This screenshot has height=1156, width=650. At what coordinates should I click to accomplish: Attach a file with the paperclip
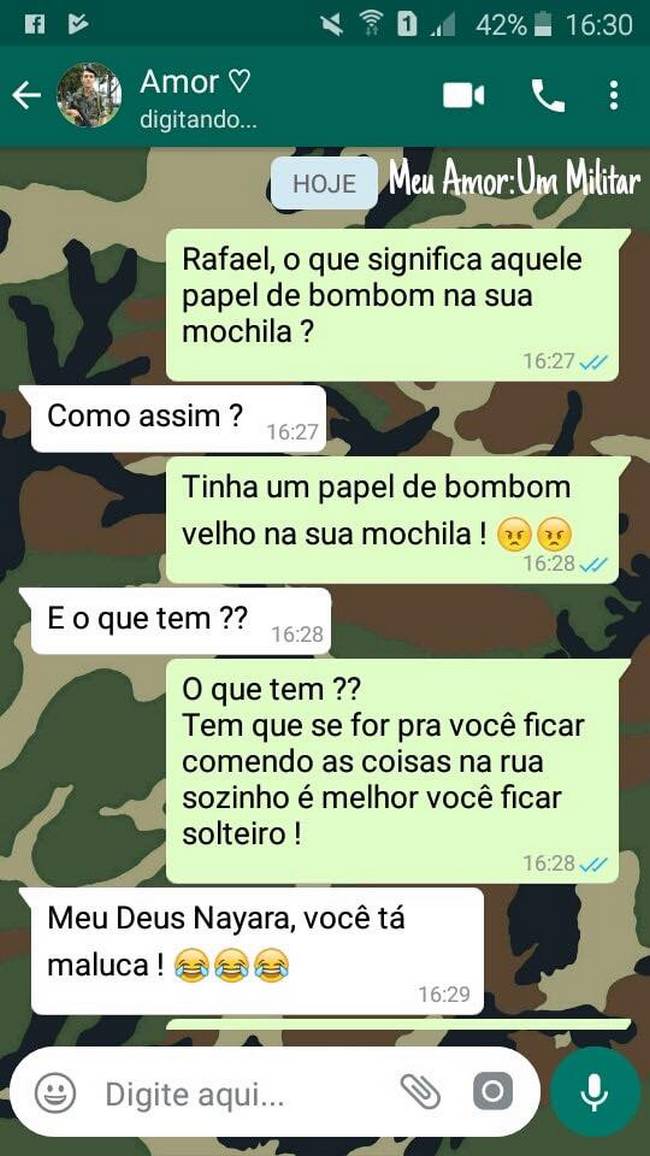(420, 1092)
